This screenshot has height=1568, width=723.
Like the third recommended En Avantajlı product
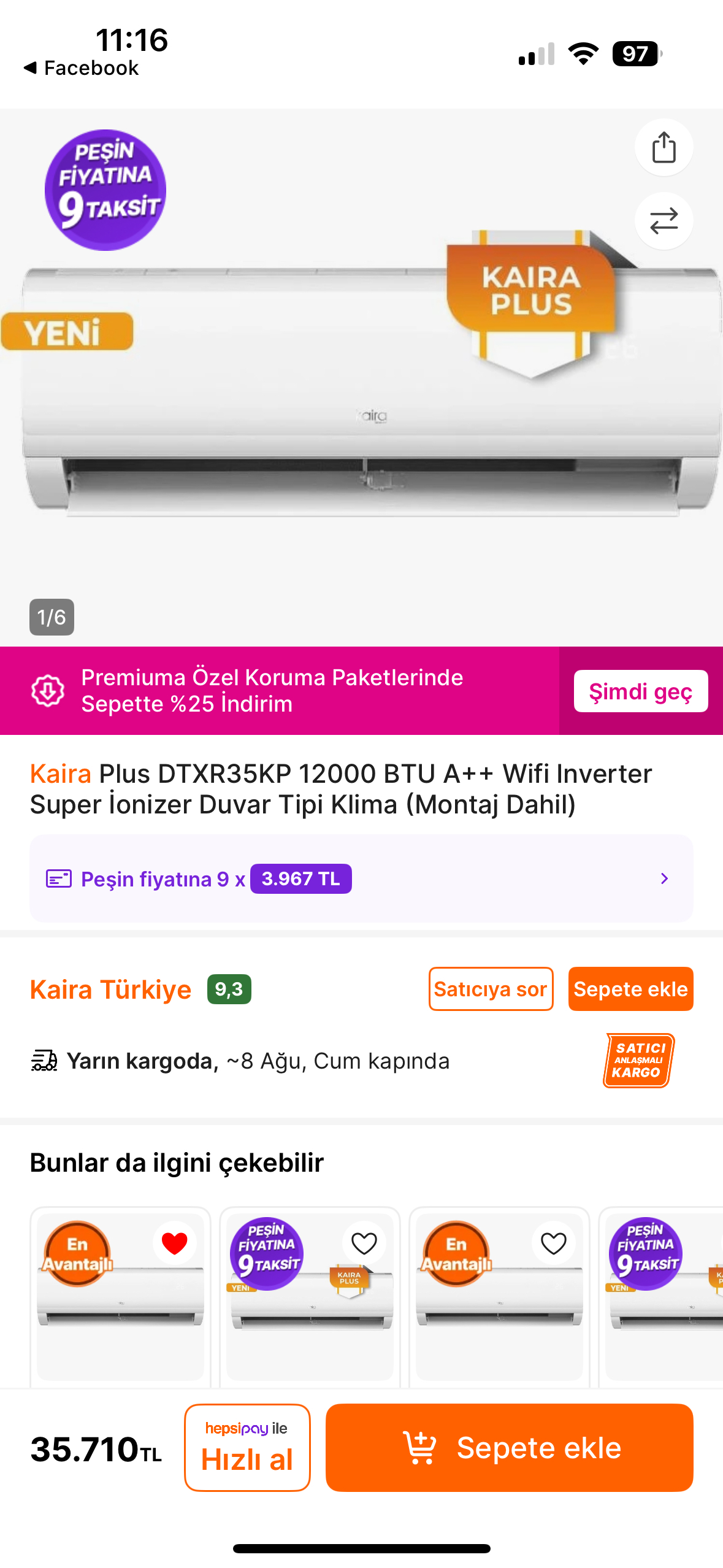point(553,1243)
